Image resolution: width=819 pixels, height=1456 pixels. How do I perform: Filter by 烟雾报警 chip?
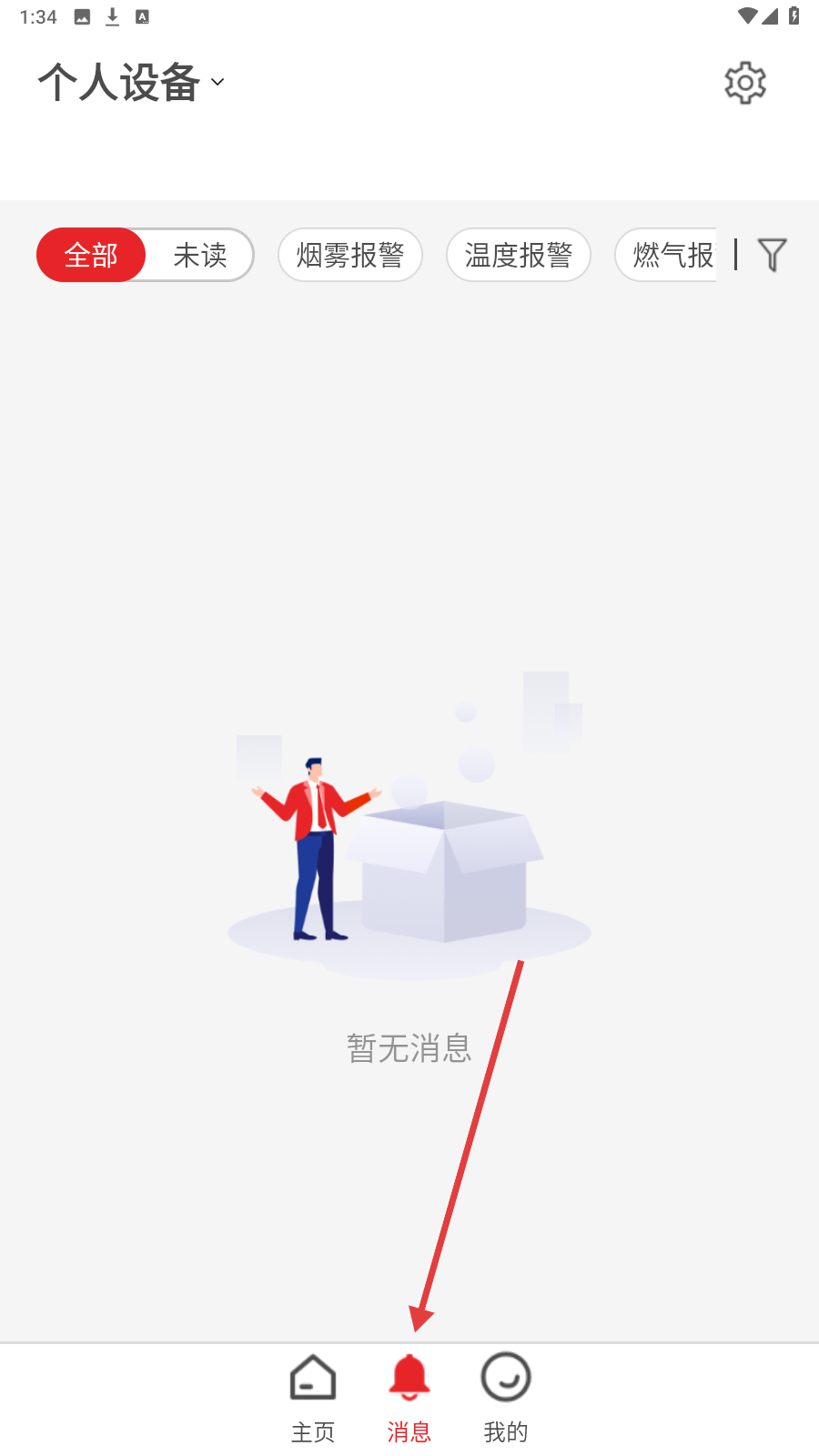click(350, 255)
